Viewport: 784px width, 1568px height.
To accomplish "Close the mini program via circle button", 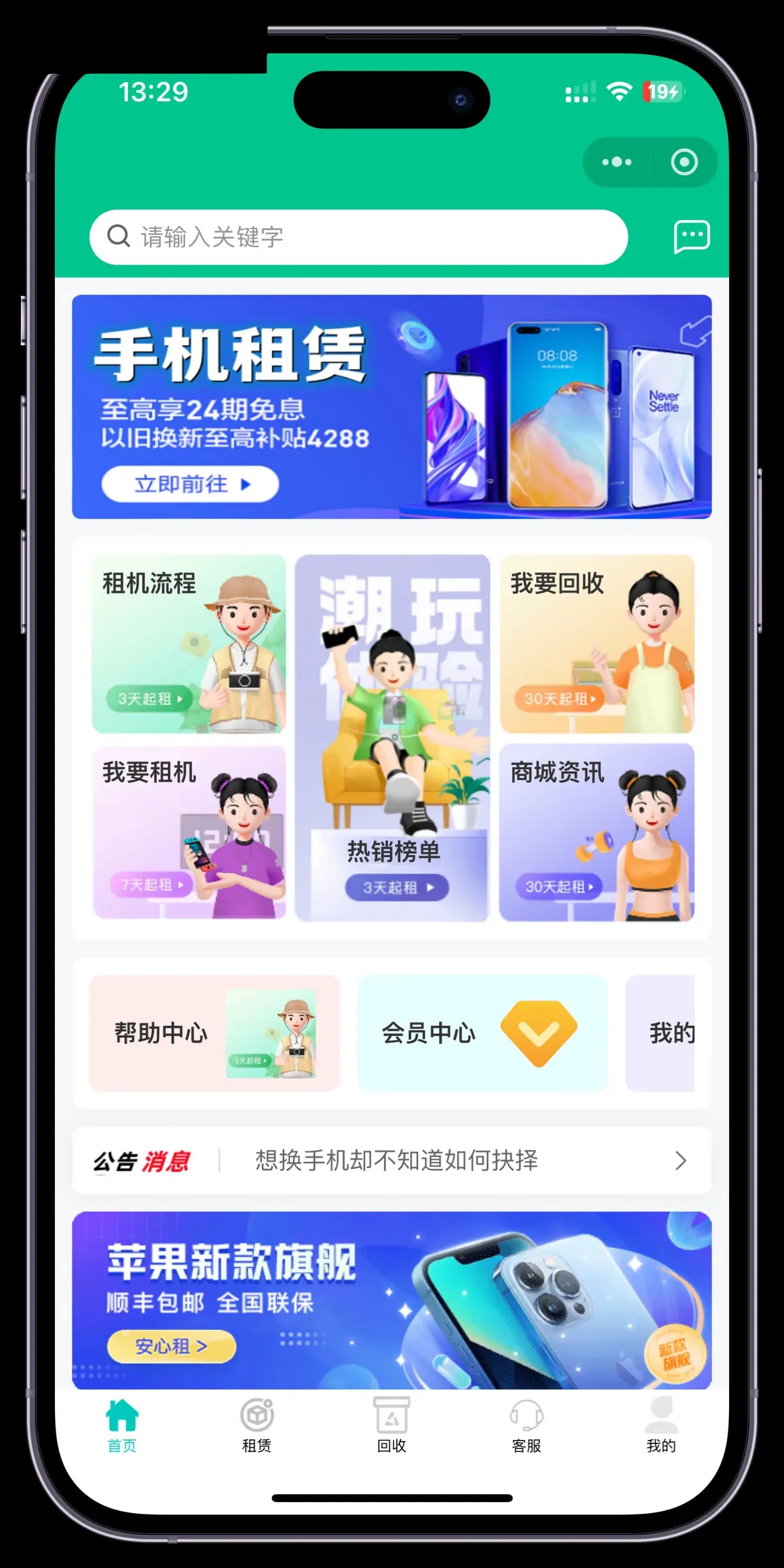I will pyautogui.click(x=684, y=162).
